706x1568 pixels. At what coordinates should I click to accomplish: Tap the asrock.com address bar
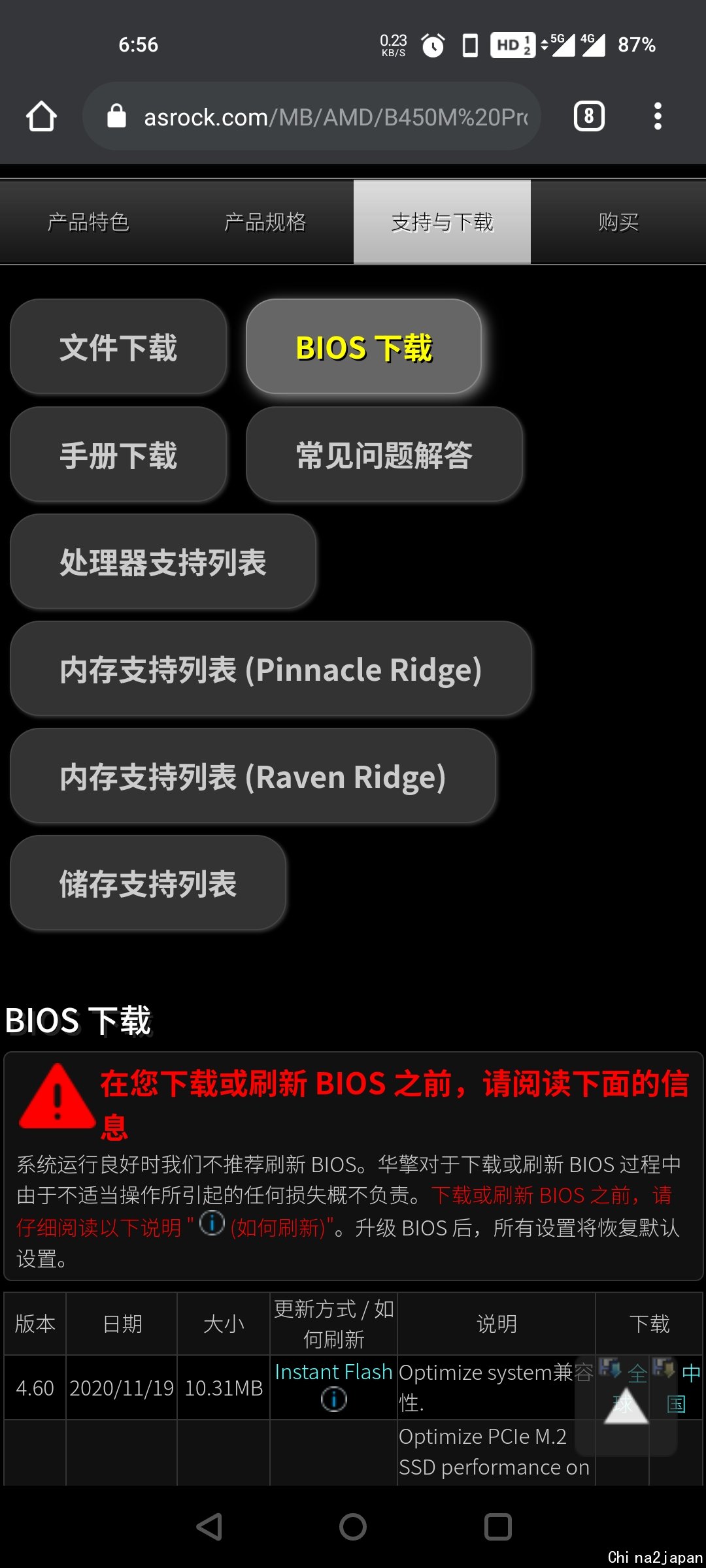[x=312, y=117]
